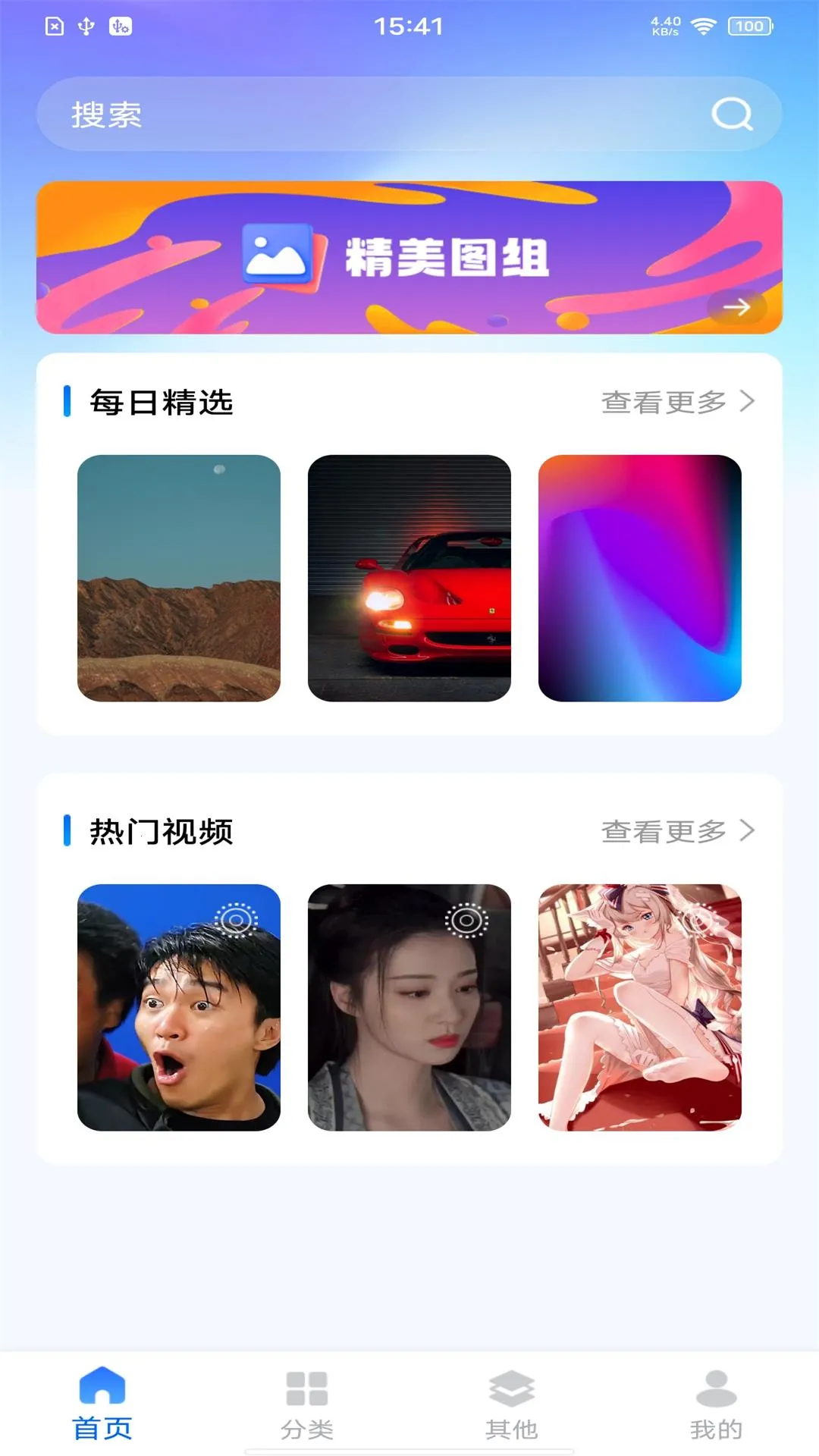Open the 精美图组 featured gallery banner
This screenshot has width=819, height=1456.
[409, 256]
